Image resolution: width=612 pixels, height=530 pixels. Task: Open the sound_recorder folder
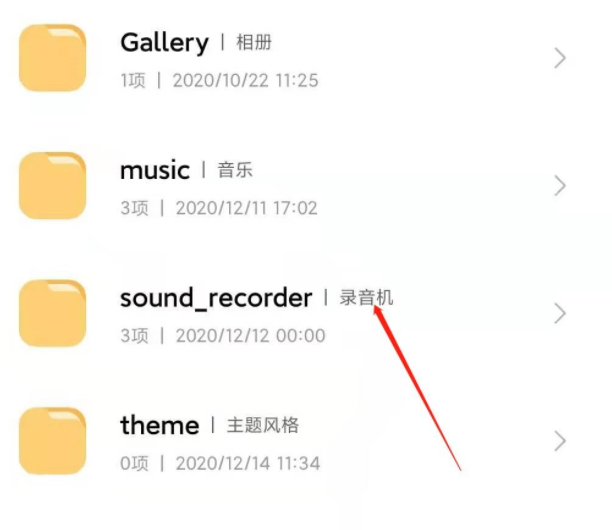[216, 298]
